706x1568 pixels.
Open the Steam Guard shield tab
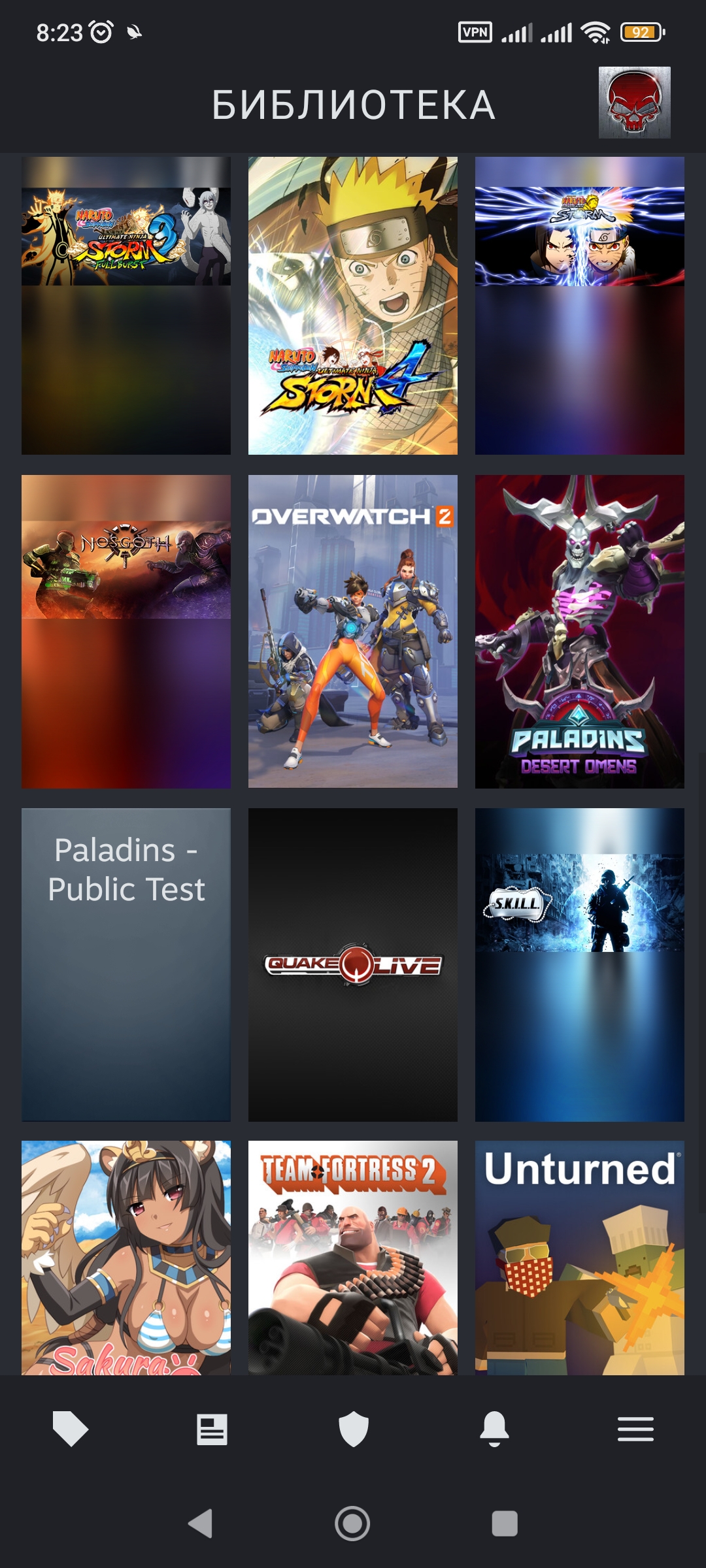[x=354, y=1429]
